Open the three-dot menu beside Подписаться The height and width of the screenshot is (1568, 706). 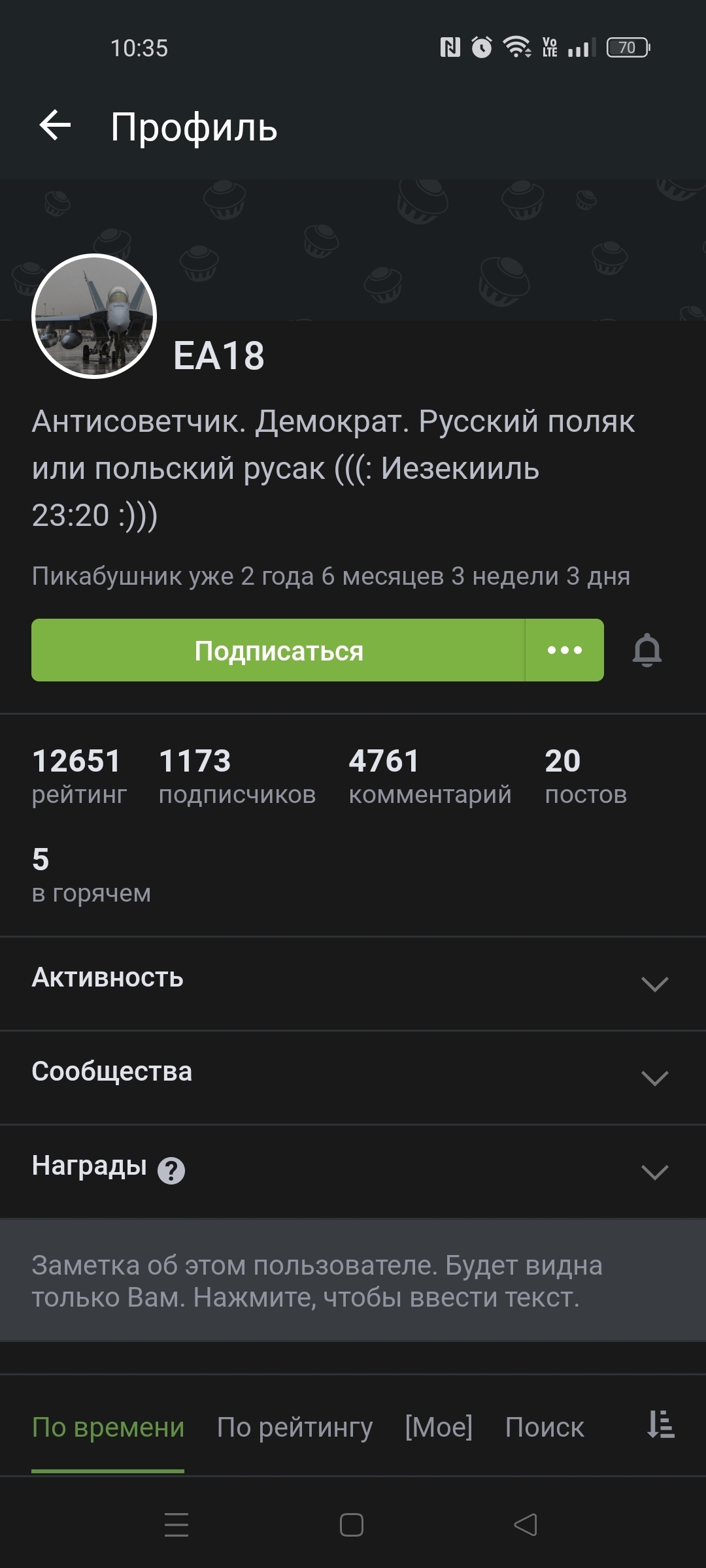(x=565, y=651)
